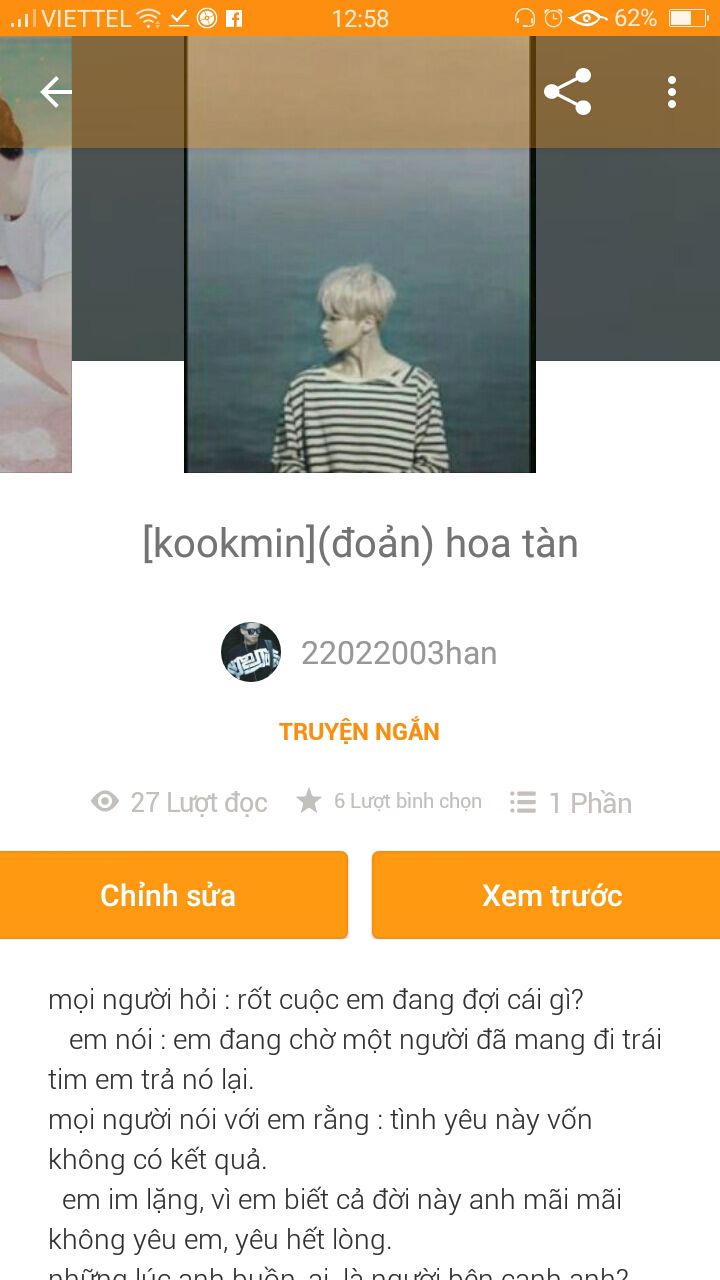
Task: Open the TRUYỆN NGẮN category
Action: (x=359, y=731)
